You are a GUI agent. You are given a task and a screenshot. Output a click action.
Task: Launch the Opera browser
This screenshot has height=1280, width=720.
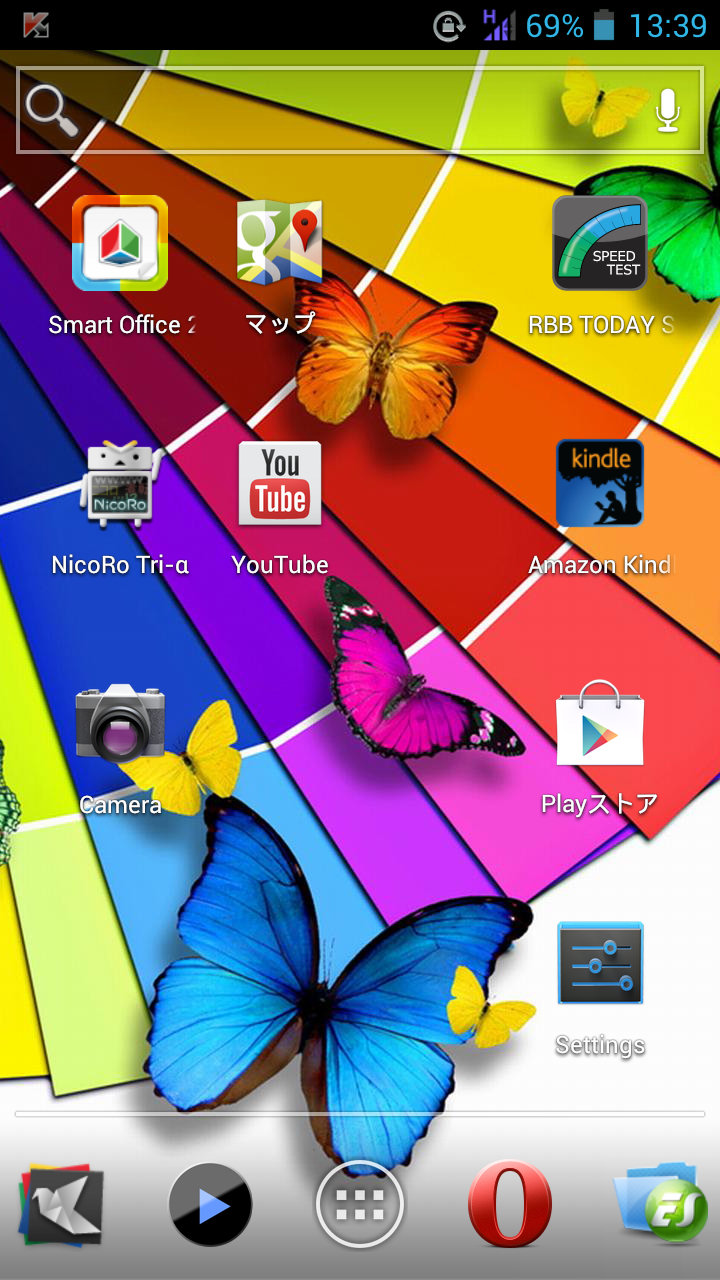point(510,1204)
